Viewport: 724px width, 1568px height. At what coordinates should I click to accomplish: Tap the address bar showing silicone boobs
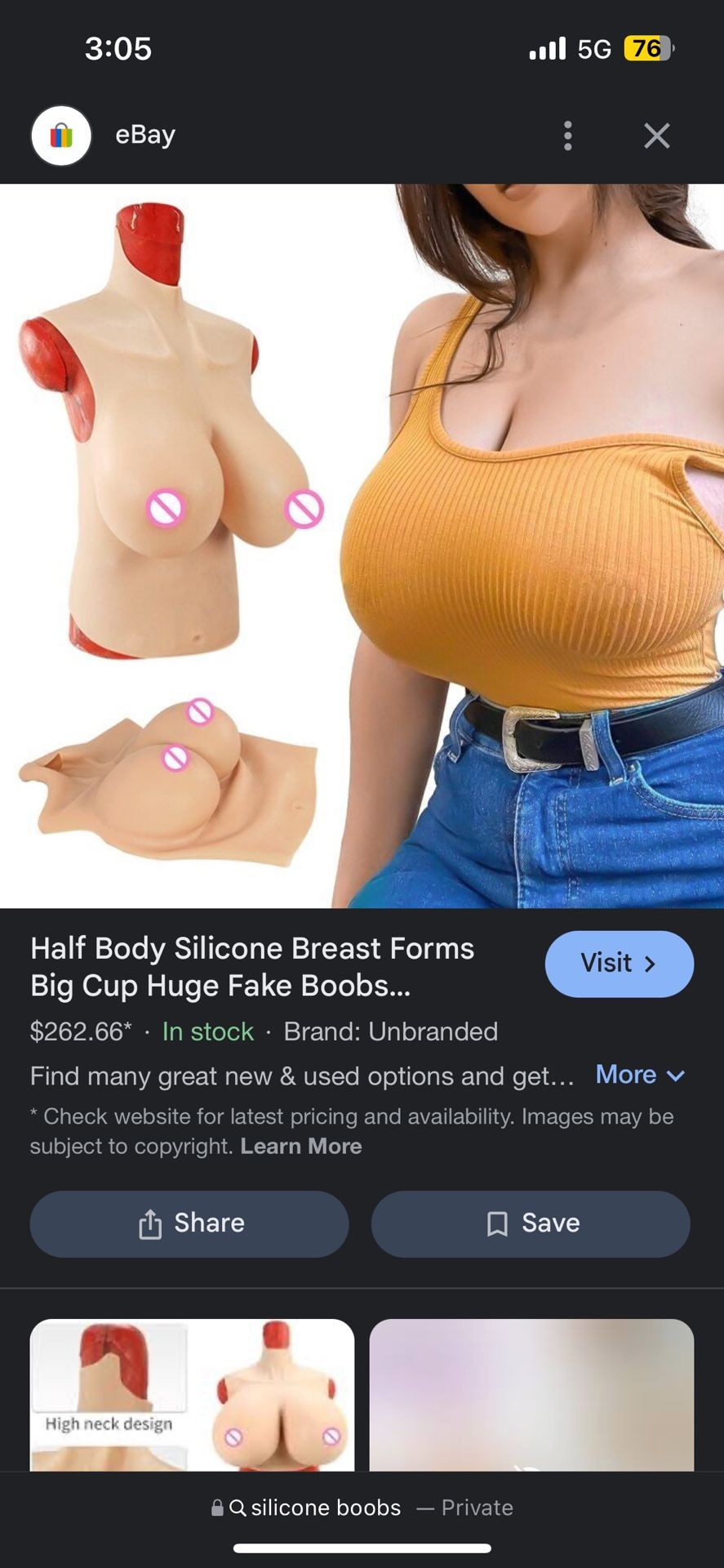click(362, 1508)
